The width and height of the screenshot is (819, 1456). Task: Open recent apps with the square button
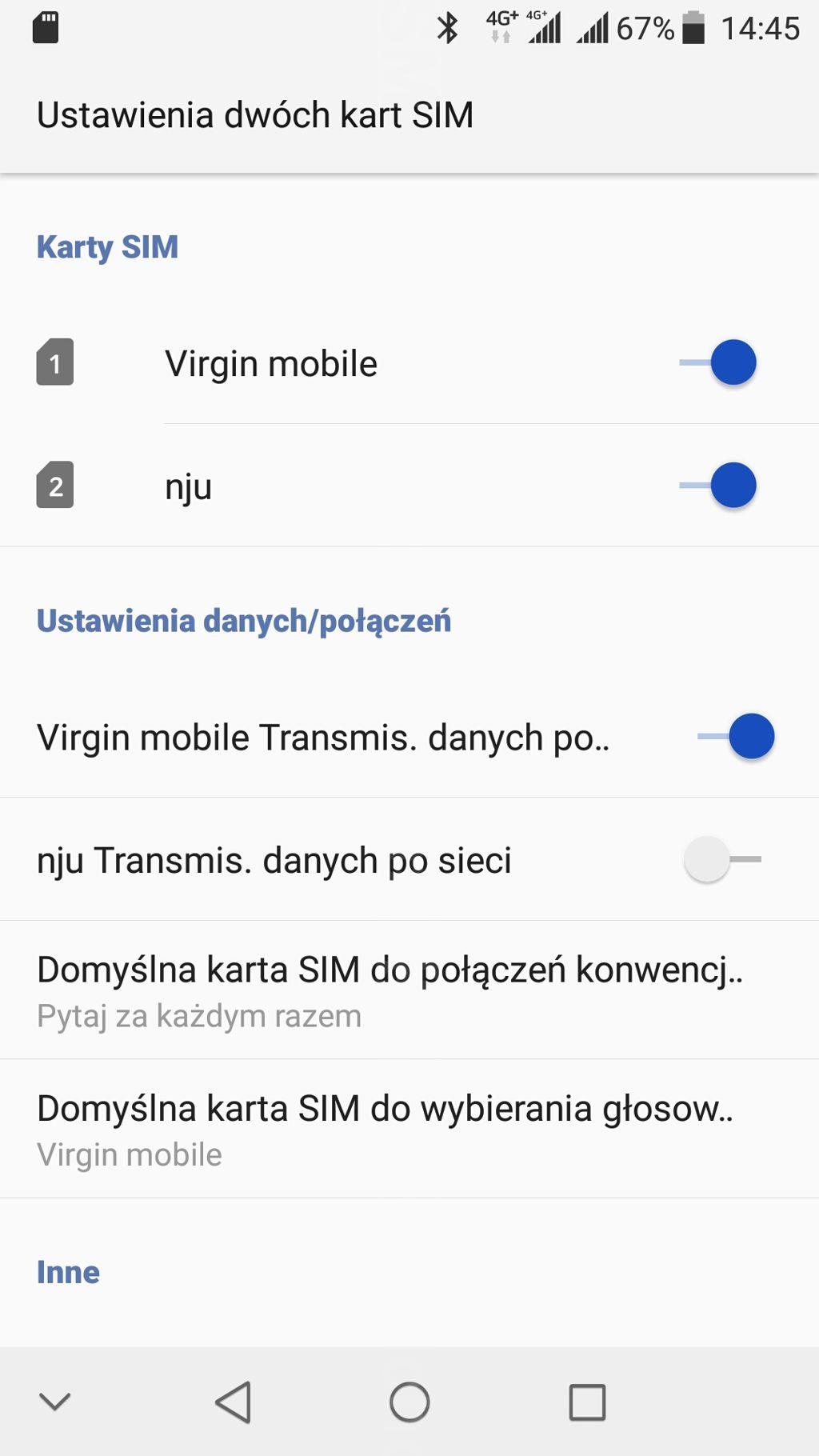(x=587, y=1402)
